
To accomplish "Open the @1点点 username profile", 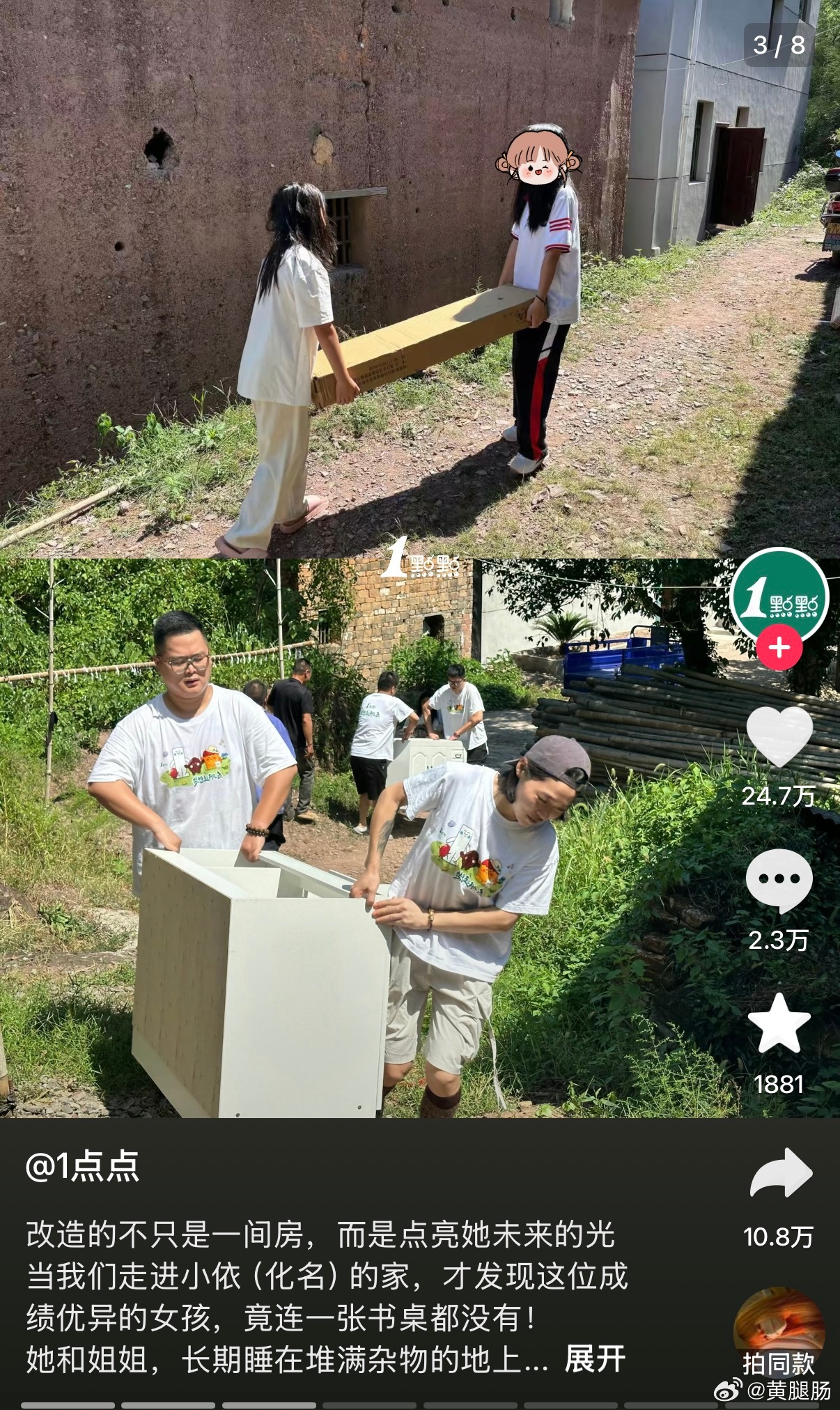I will (83, 1166).
